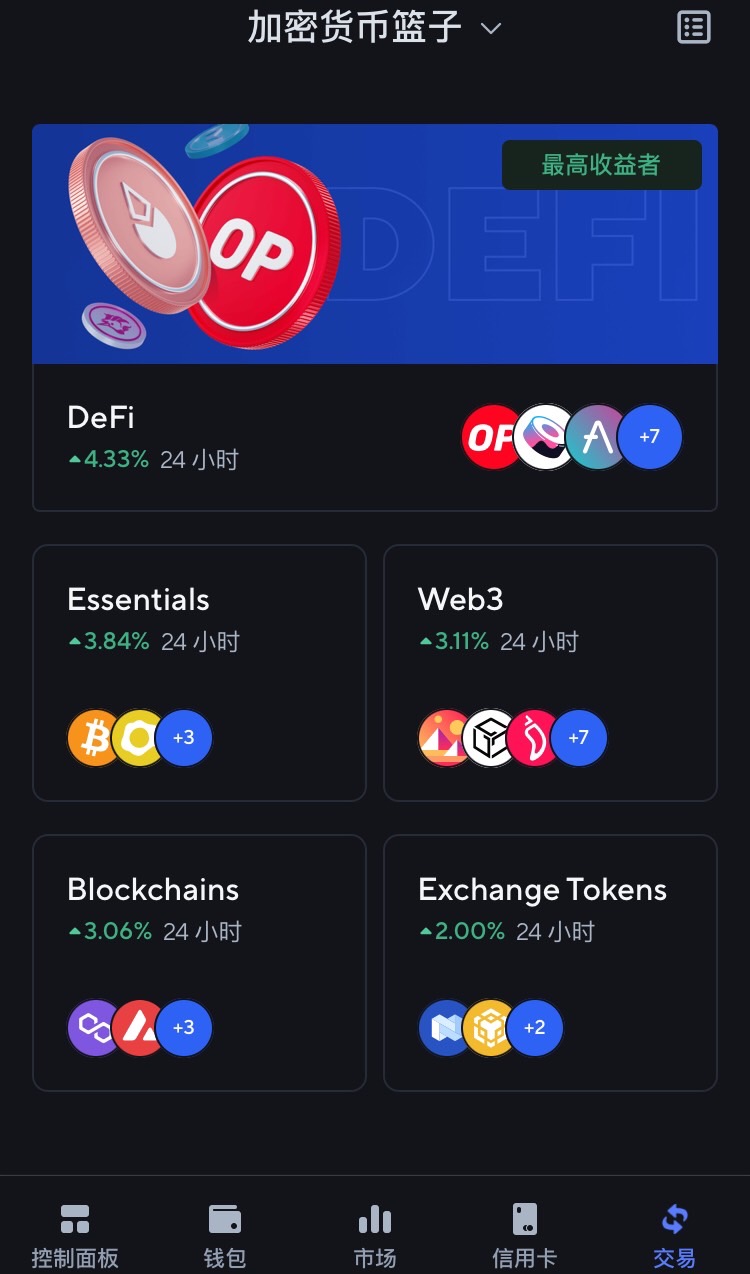Open the Essentials basket card
Screen dimensions: 750x1274
click(x=199, y=672)
